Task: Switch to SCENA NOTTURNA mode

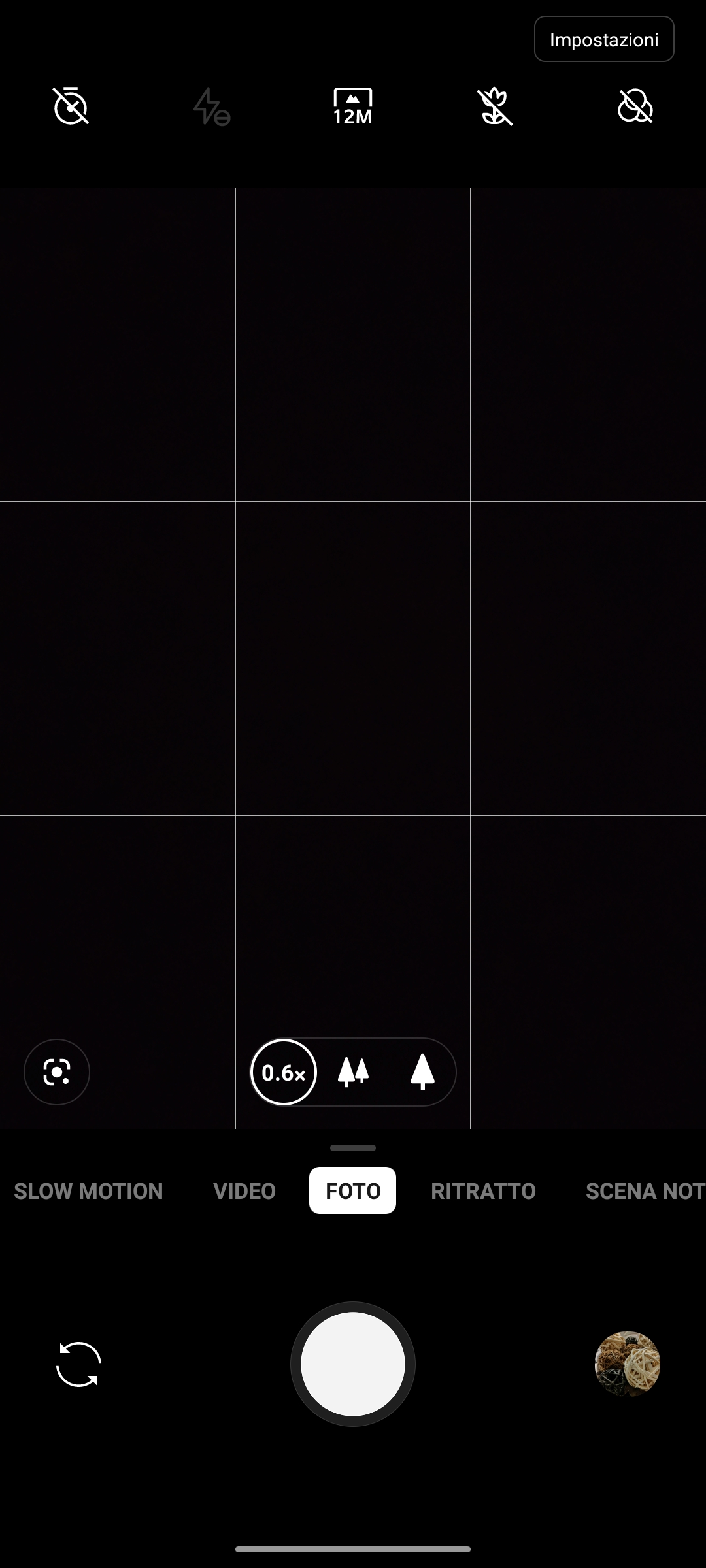Action: [644, 1191]
